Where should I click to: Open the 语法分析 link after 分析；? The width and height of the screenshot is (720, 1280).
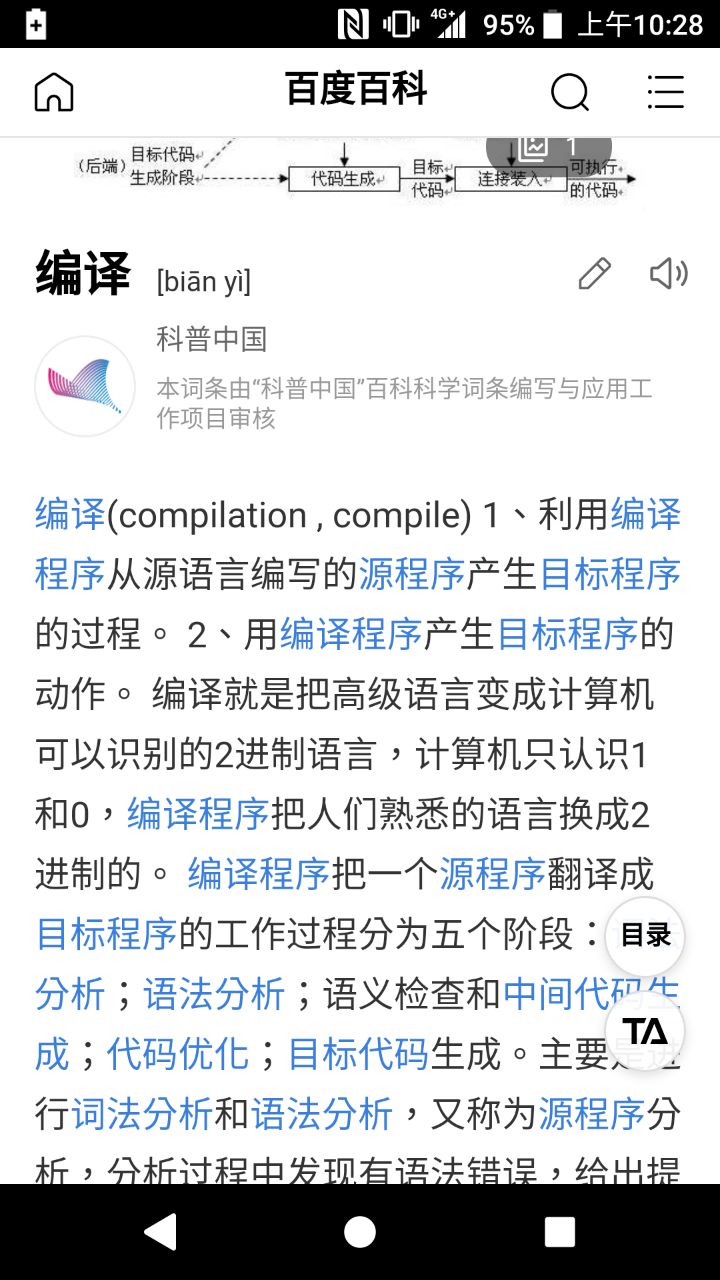[x=214, y=994]
